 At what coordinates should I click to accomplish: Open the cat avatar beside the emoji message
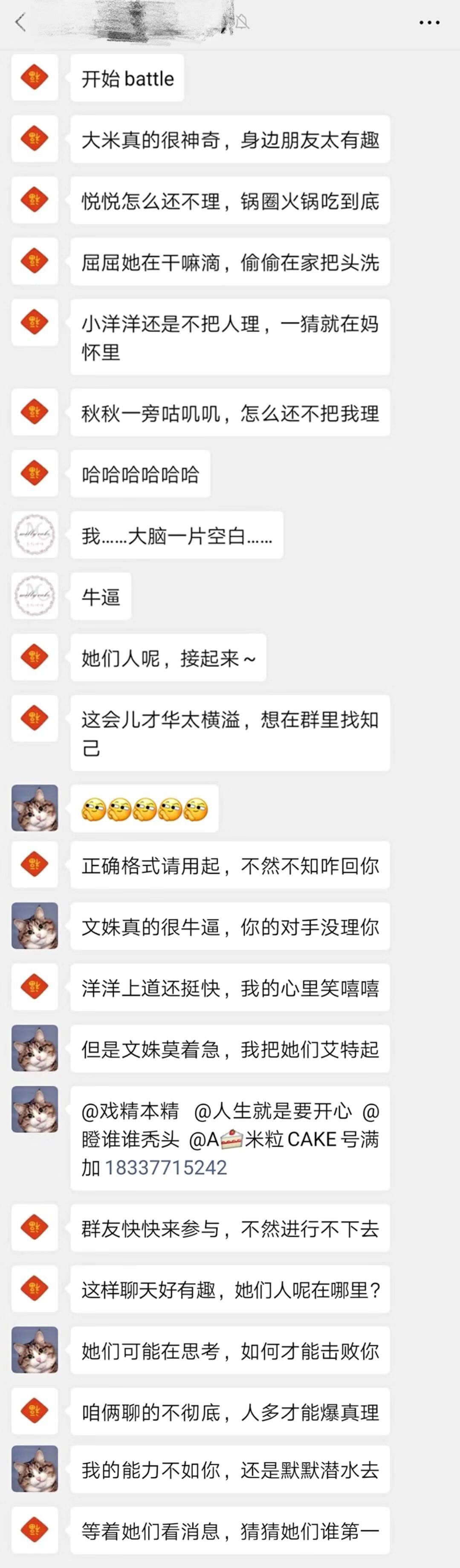(35, 808)
